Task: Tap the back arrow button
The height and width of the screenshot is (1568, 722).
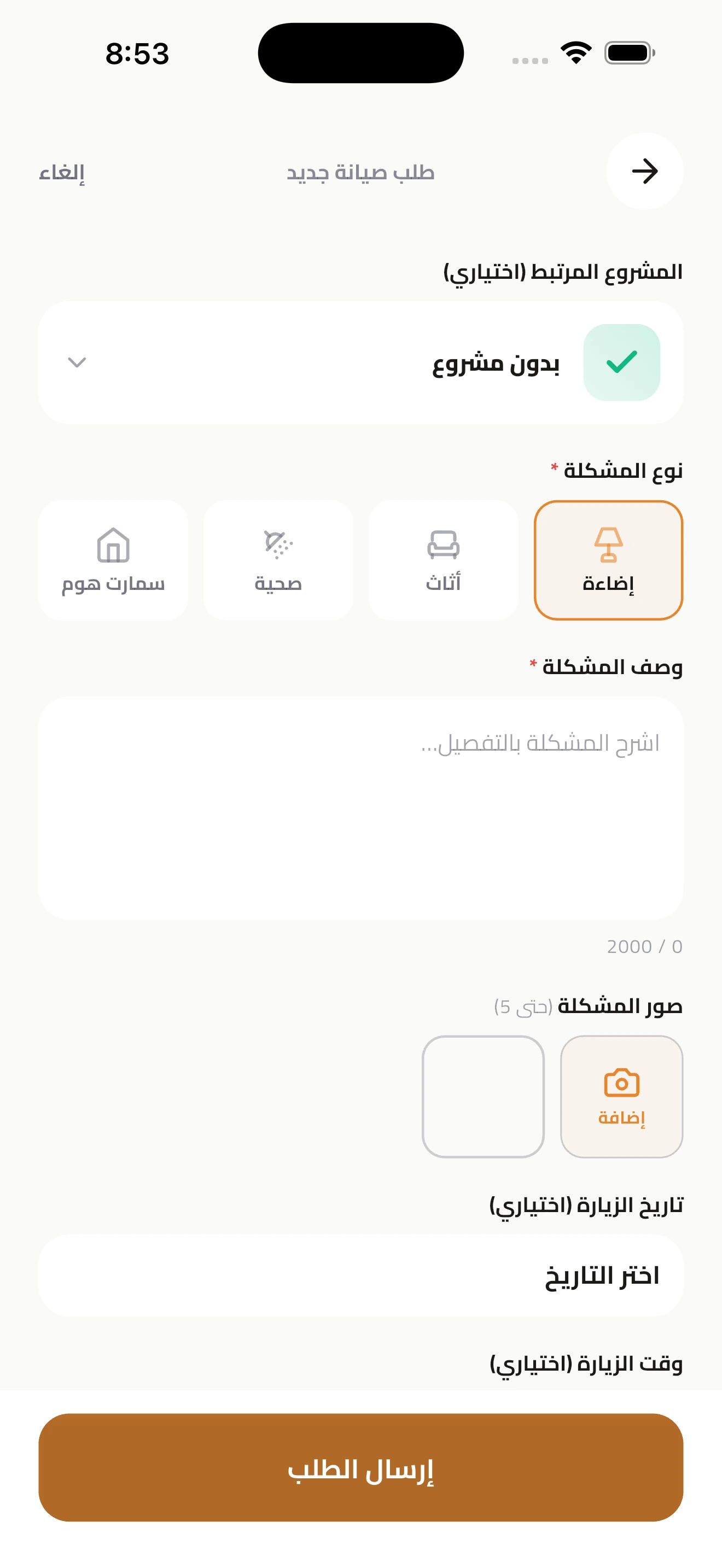Action: pyautogui.click(x=644, y=171)
